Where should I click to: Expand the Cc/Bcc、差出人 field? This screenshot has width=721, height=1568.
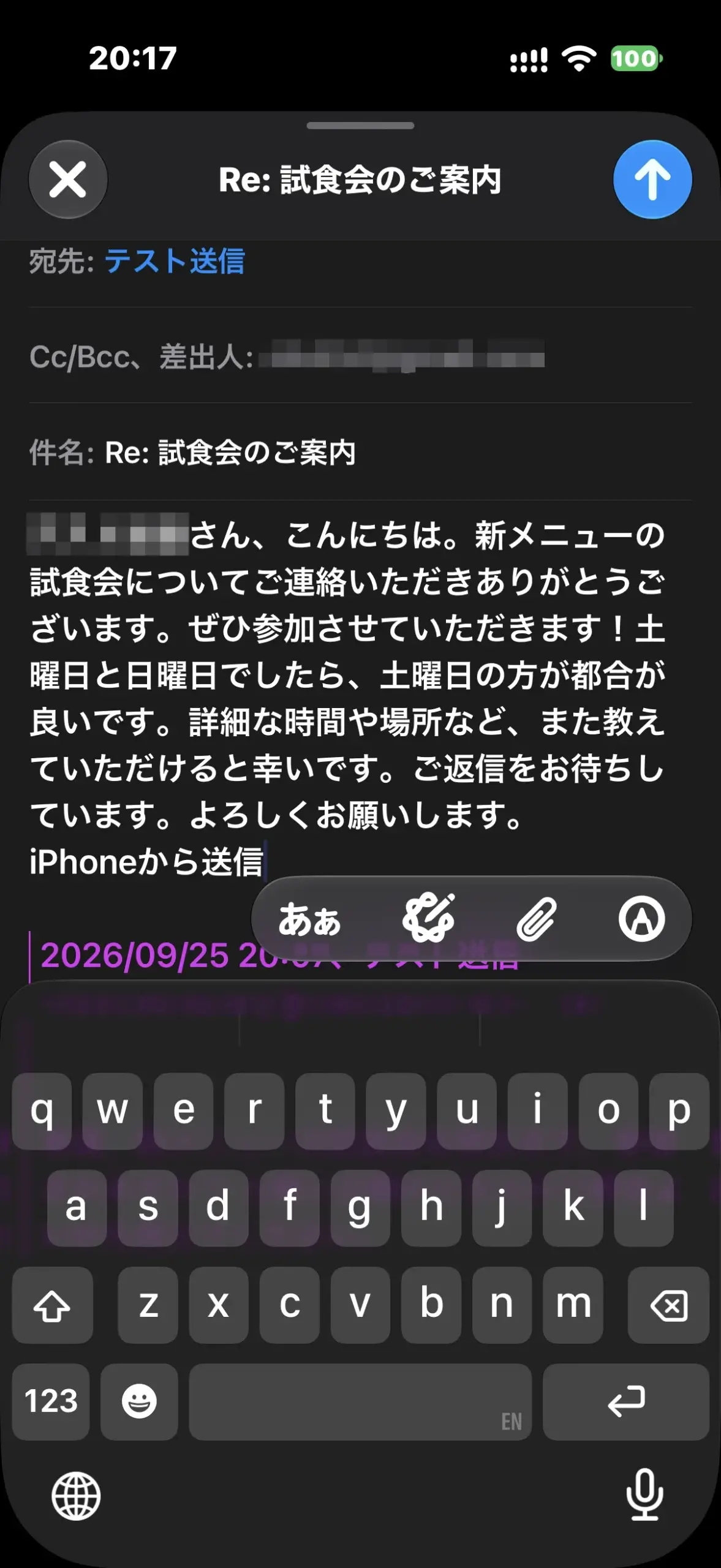coord(360,356)
